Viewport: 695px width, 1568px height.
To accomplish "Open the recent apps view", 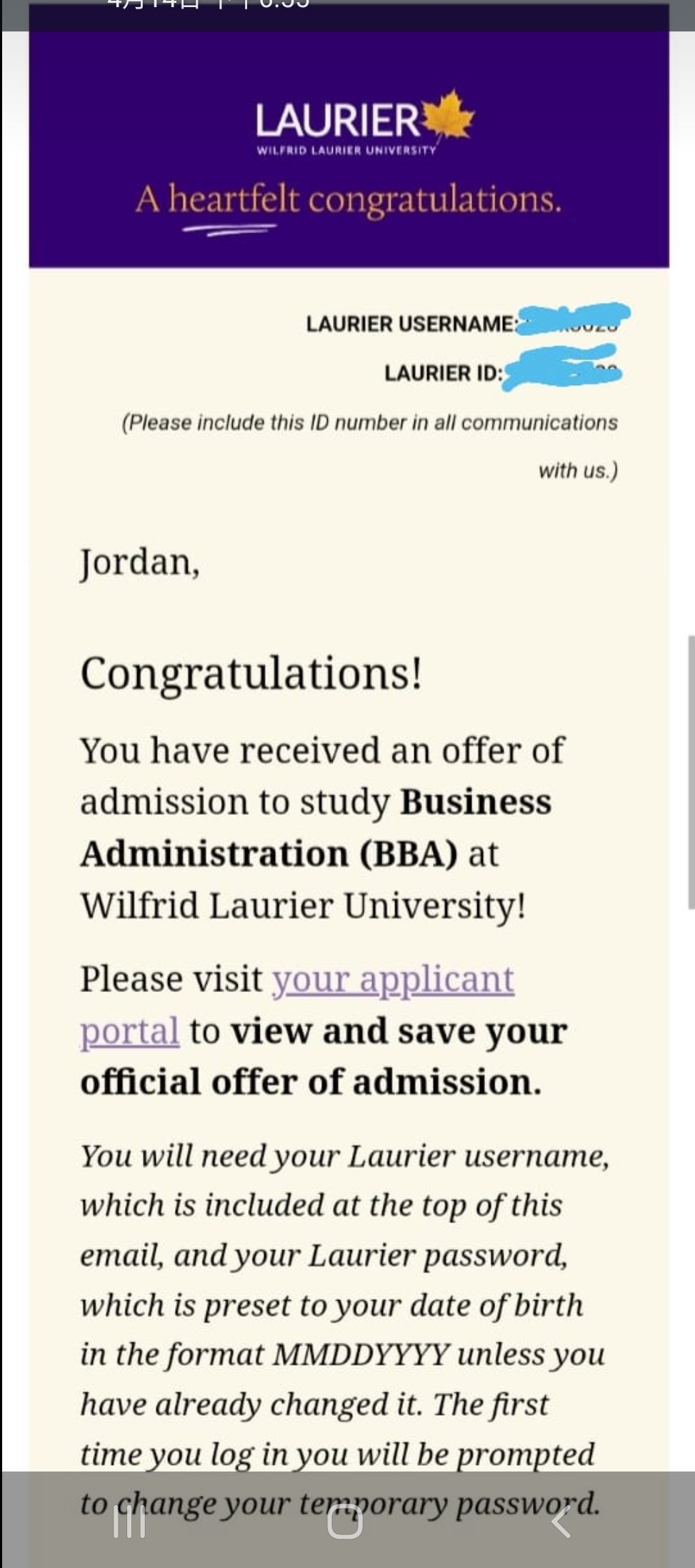I will click(129, 1521).
